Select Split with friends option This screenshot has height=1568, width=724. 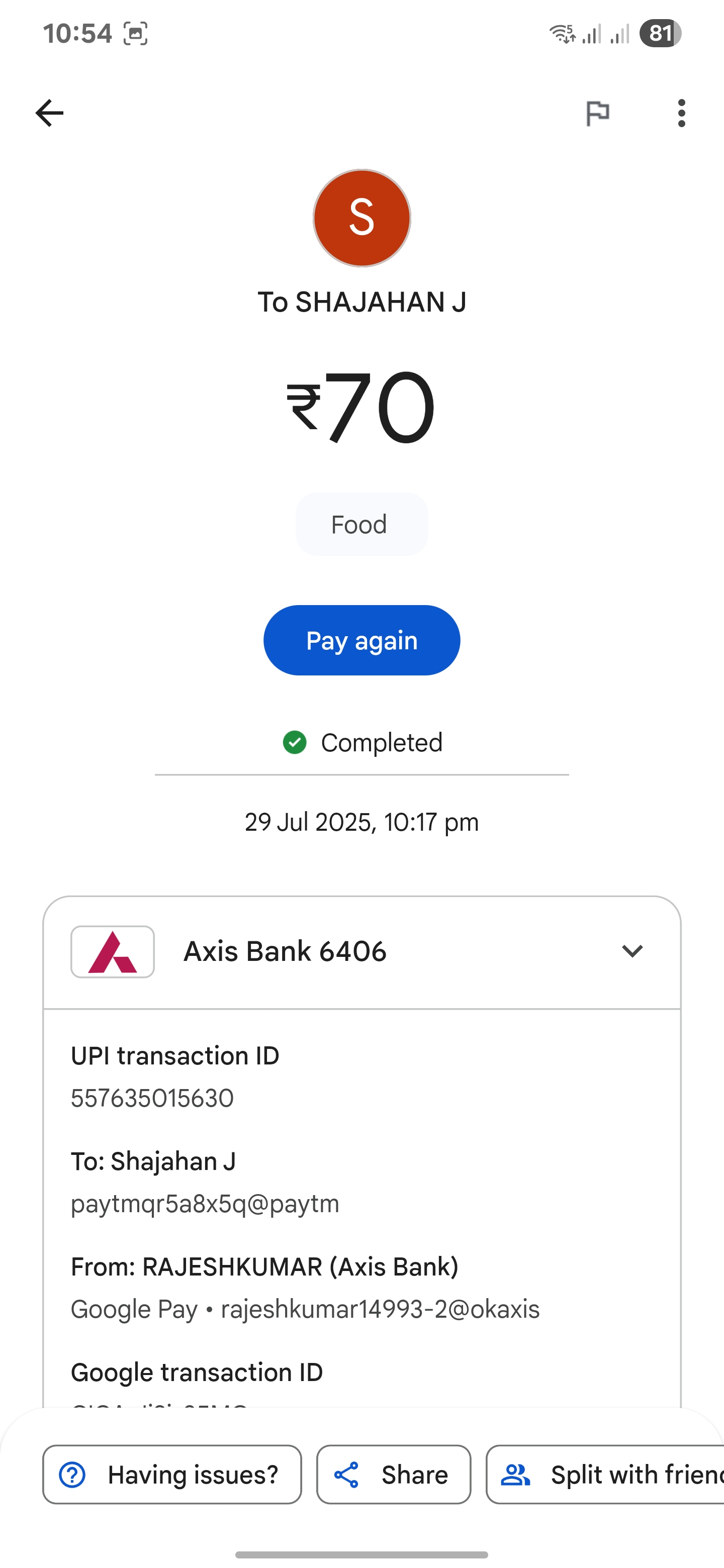click(x=605, y=1474)
